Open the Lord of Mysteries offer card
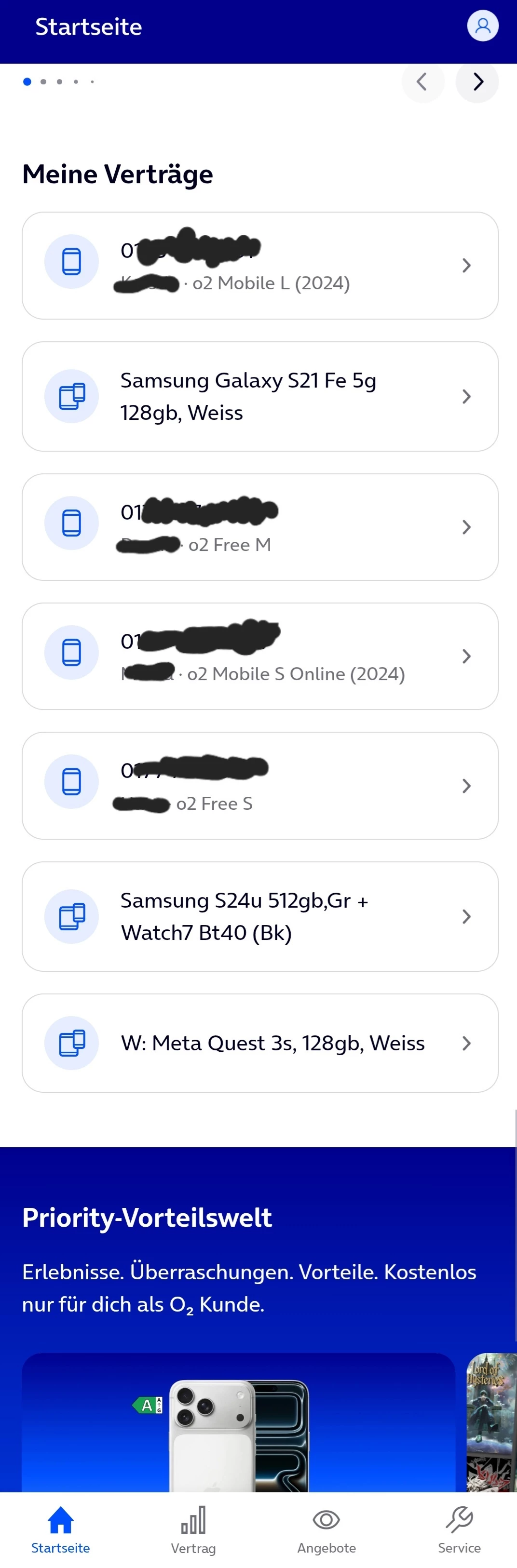Screen dimensions: 517x1568 click(x=491, y=1424)
